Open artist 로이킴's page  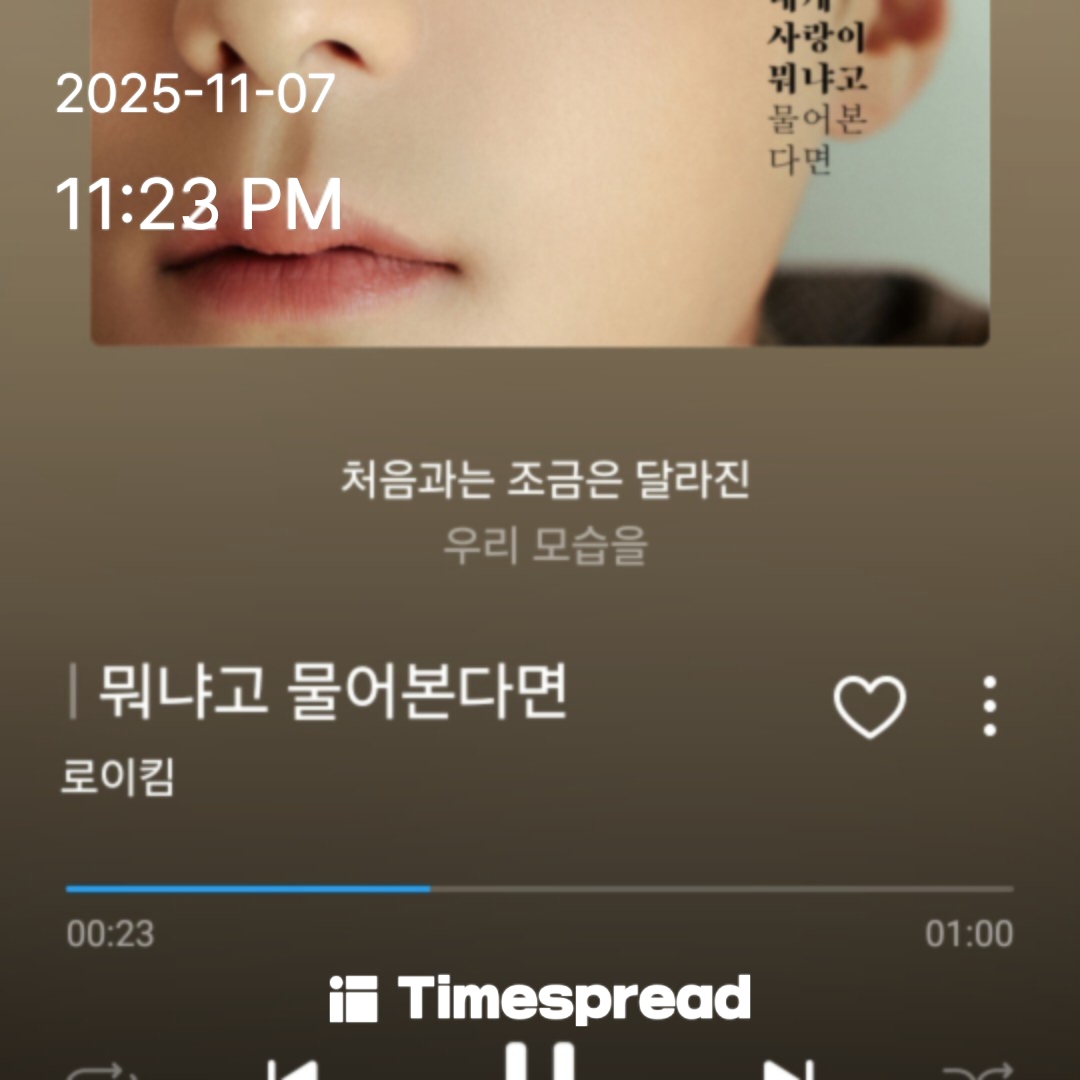pos(118,778)
